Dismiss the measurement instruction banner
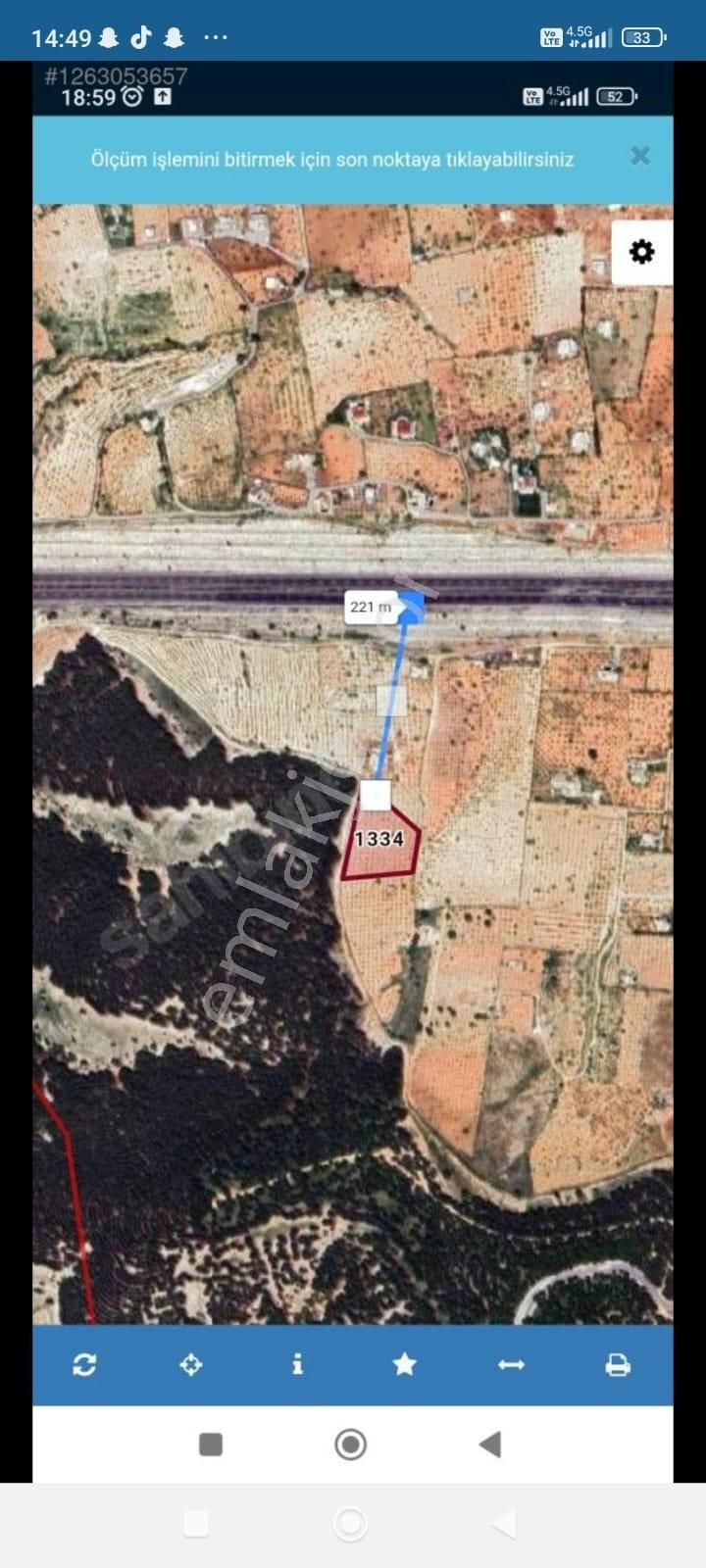The width and height of the screenshot is (706, 1568). (640, 157)
